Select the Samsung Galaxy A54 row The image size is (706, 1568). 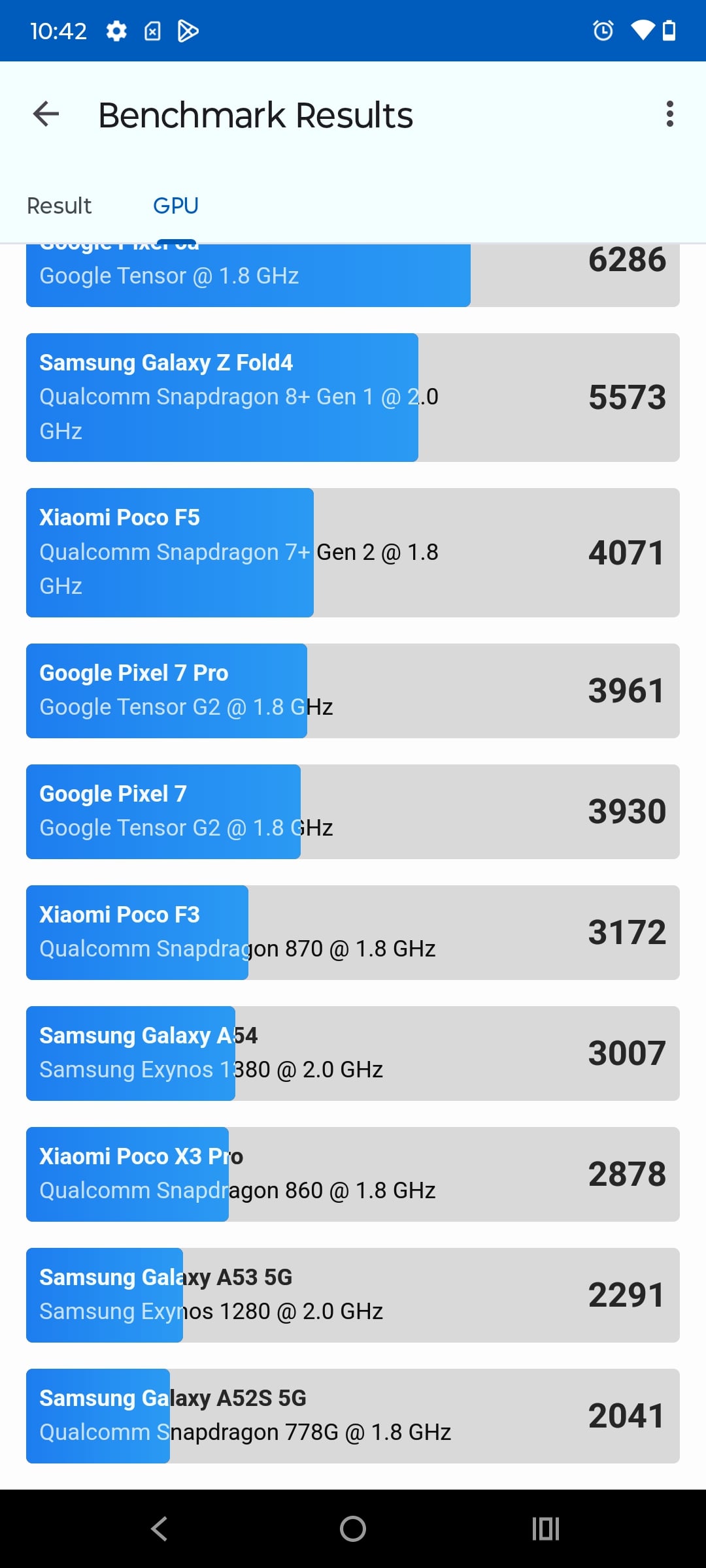[x=353, y=1053]
